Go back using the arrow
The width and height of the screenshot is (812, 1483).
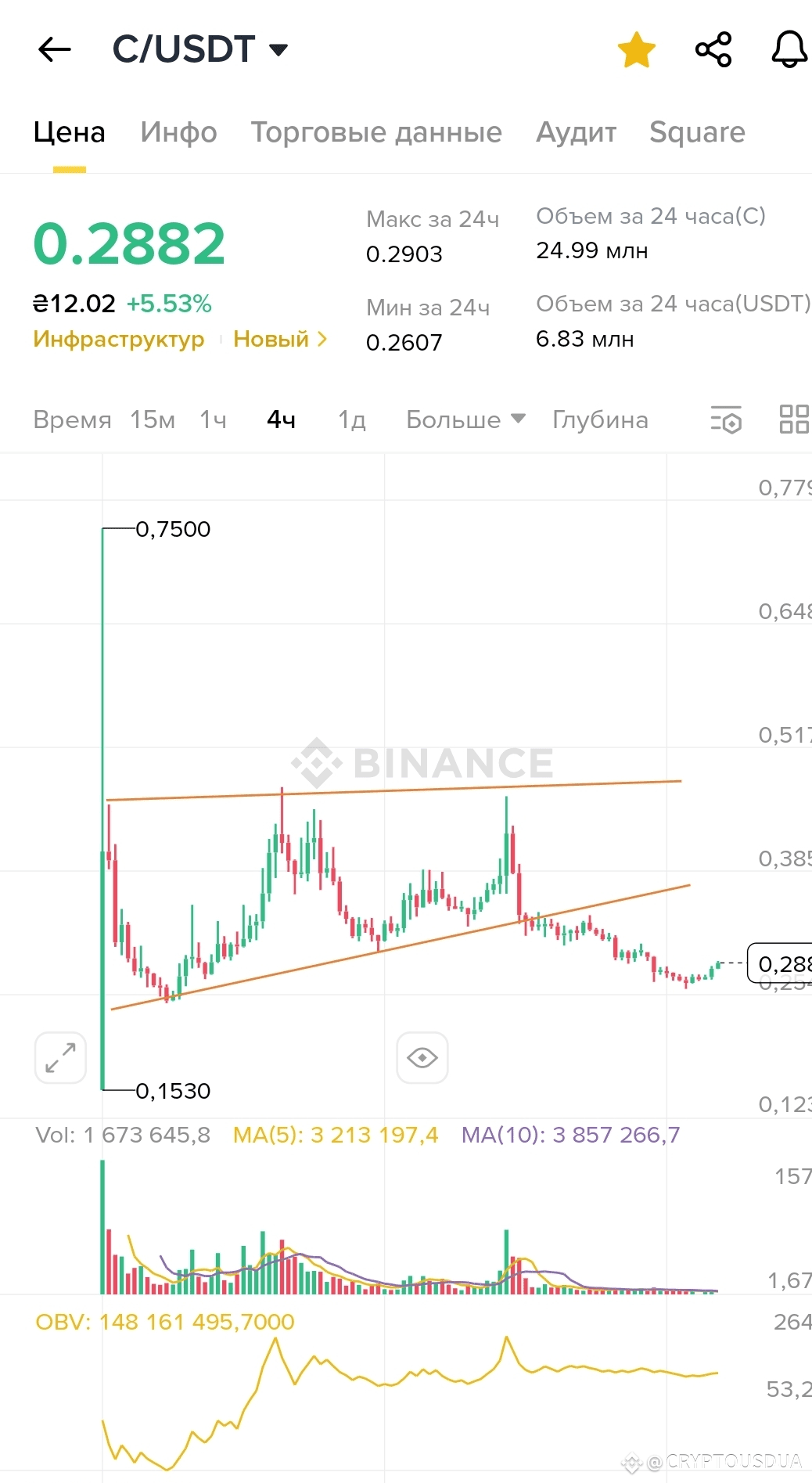[54, 49]
